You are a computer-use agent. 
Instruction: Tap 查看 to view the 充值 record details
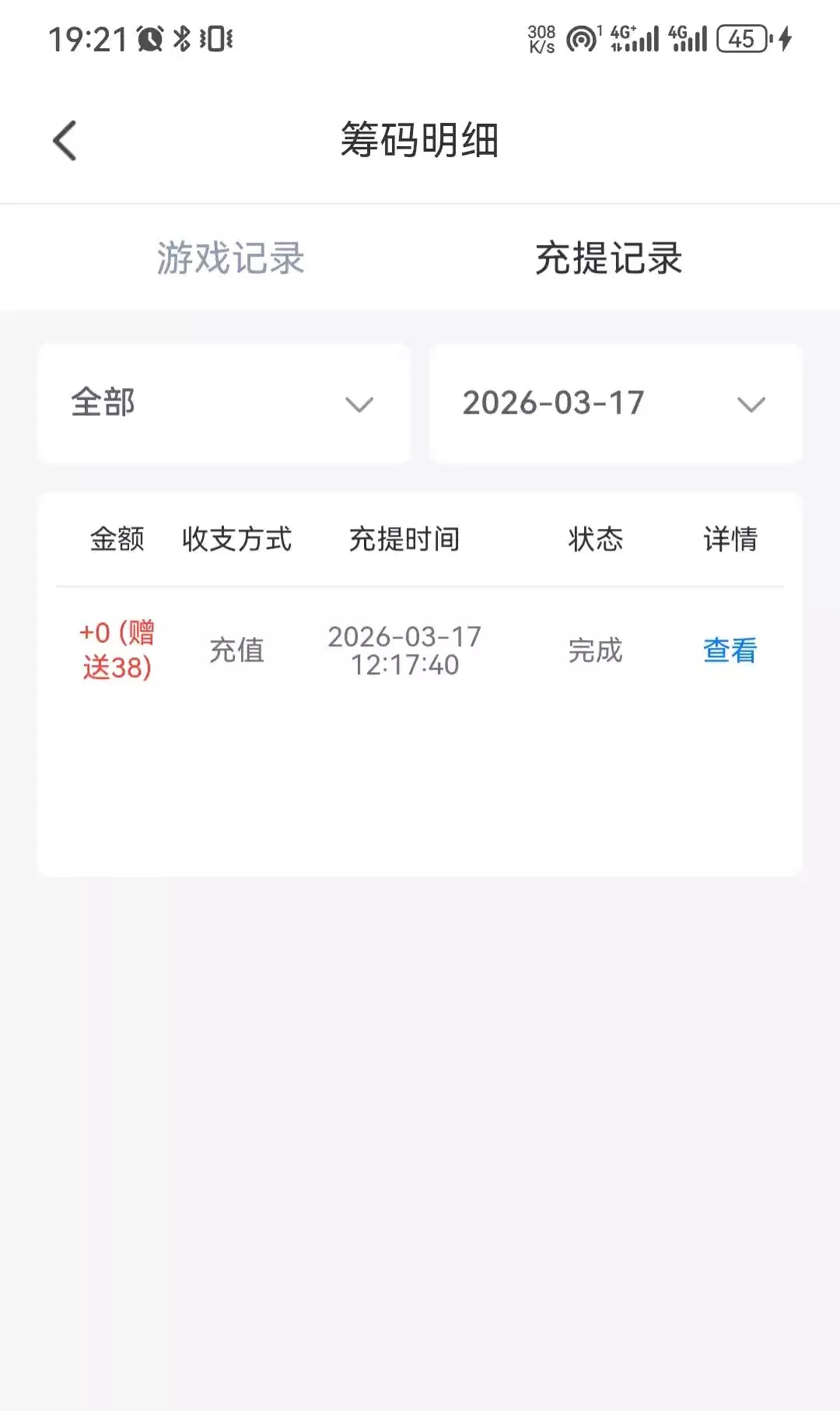click(730, 650)
